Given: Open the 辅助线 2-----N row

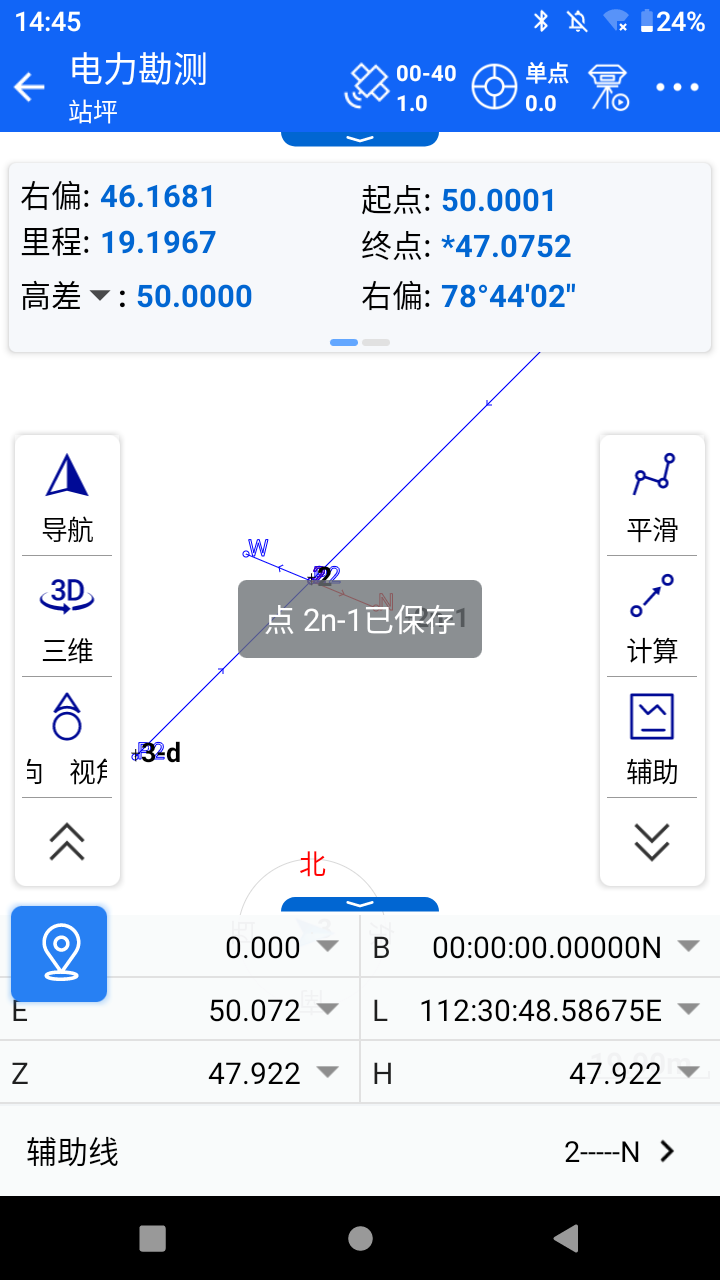Looking at the screenshot, I should point(360,1152).
